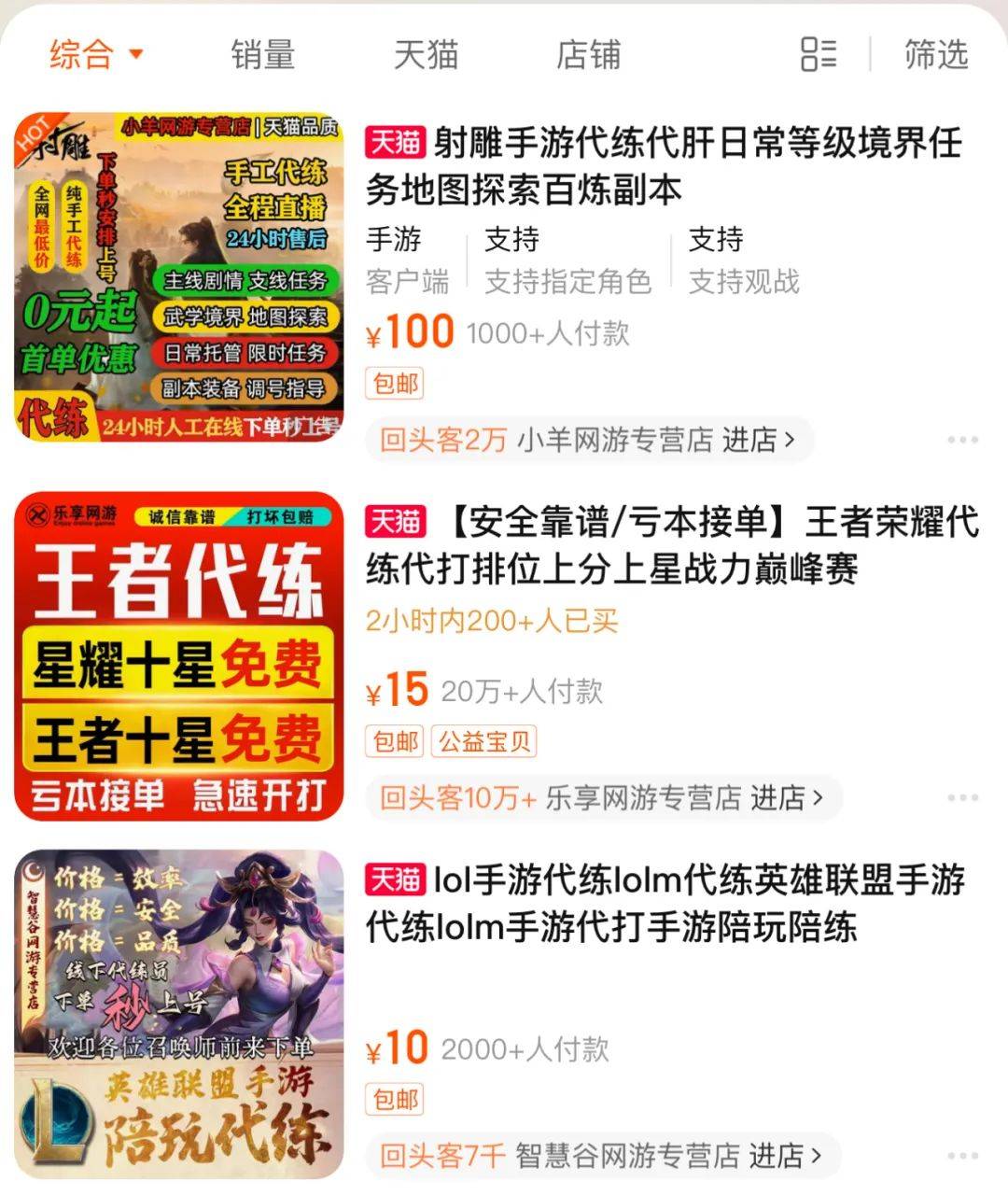Open the 王者荣耀代练代打 listing title
Screen dimensions: 1008x1195
click(672, 545)
